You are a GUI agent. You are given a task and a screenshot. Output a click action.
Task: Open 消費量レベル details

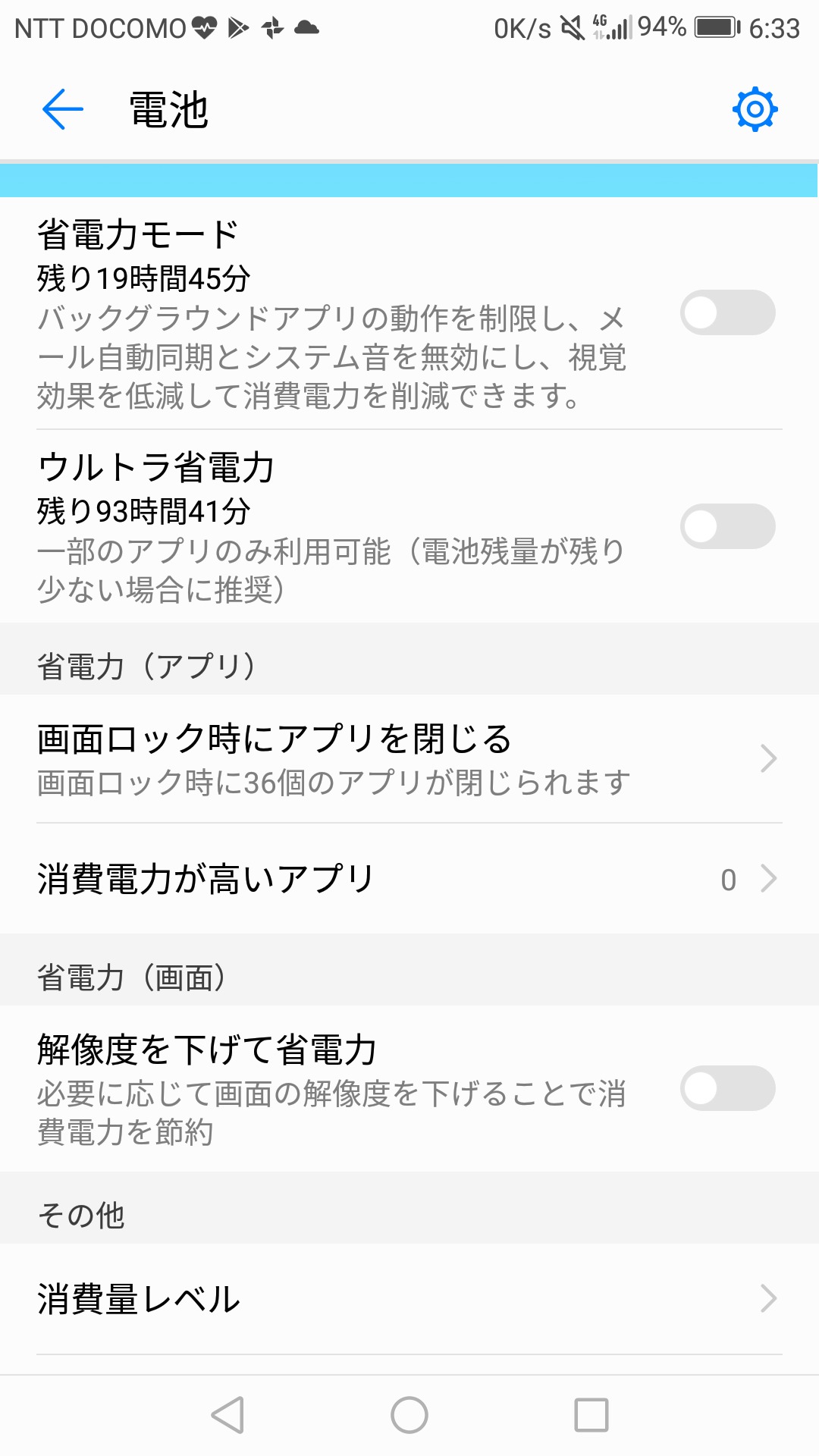(409, 1299)
